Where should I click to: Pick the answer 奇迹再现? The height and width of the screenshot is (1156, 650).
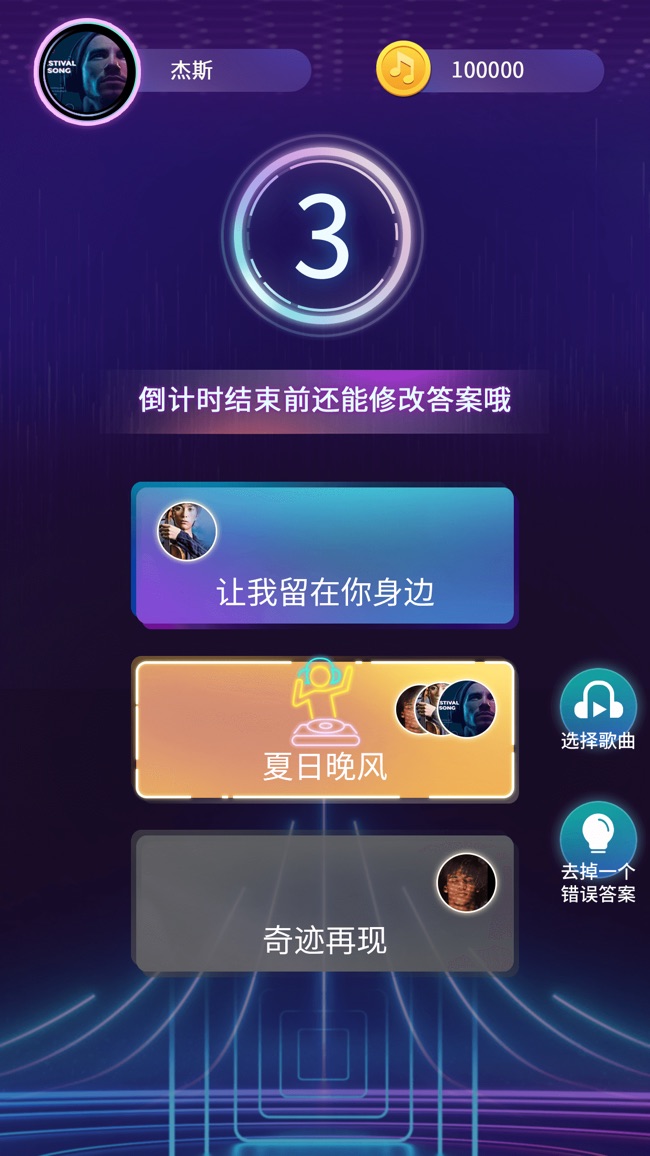pos(324,902)
